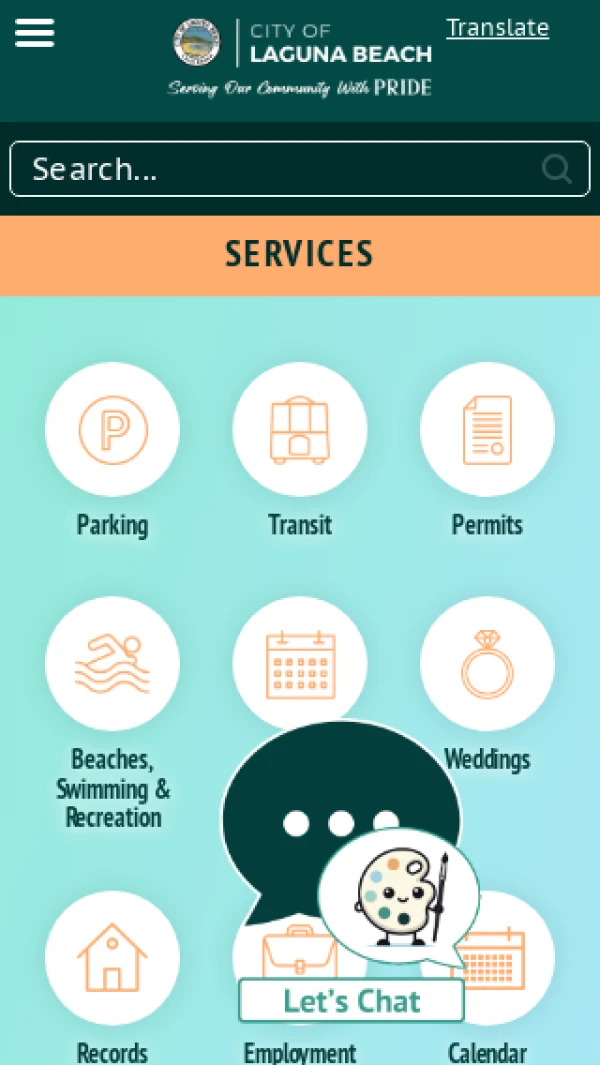
Task: Select the Weddings service
Action: pos(487,664)
